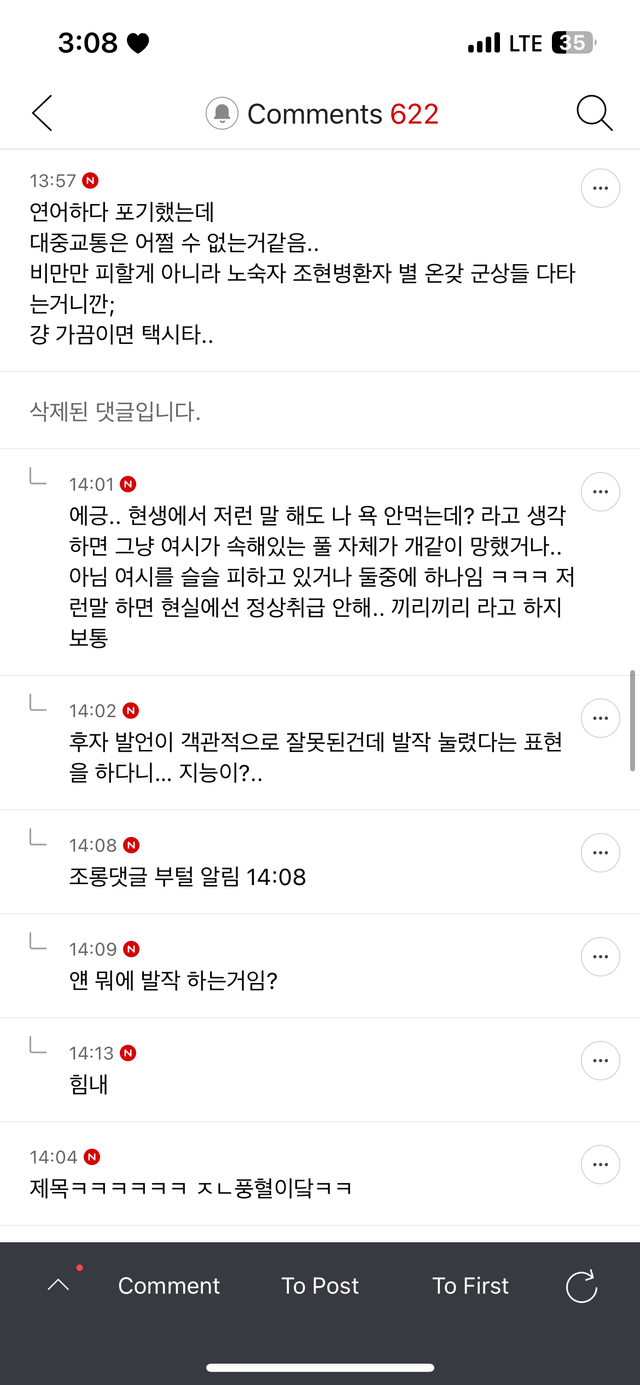Tap the bell icon beside Comments
640x1385 pixels.
click(222, 114)
